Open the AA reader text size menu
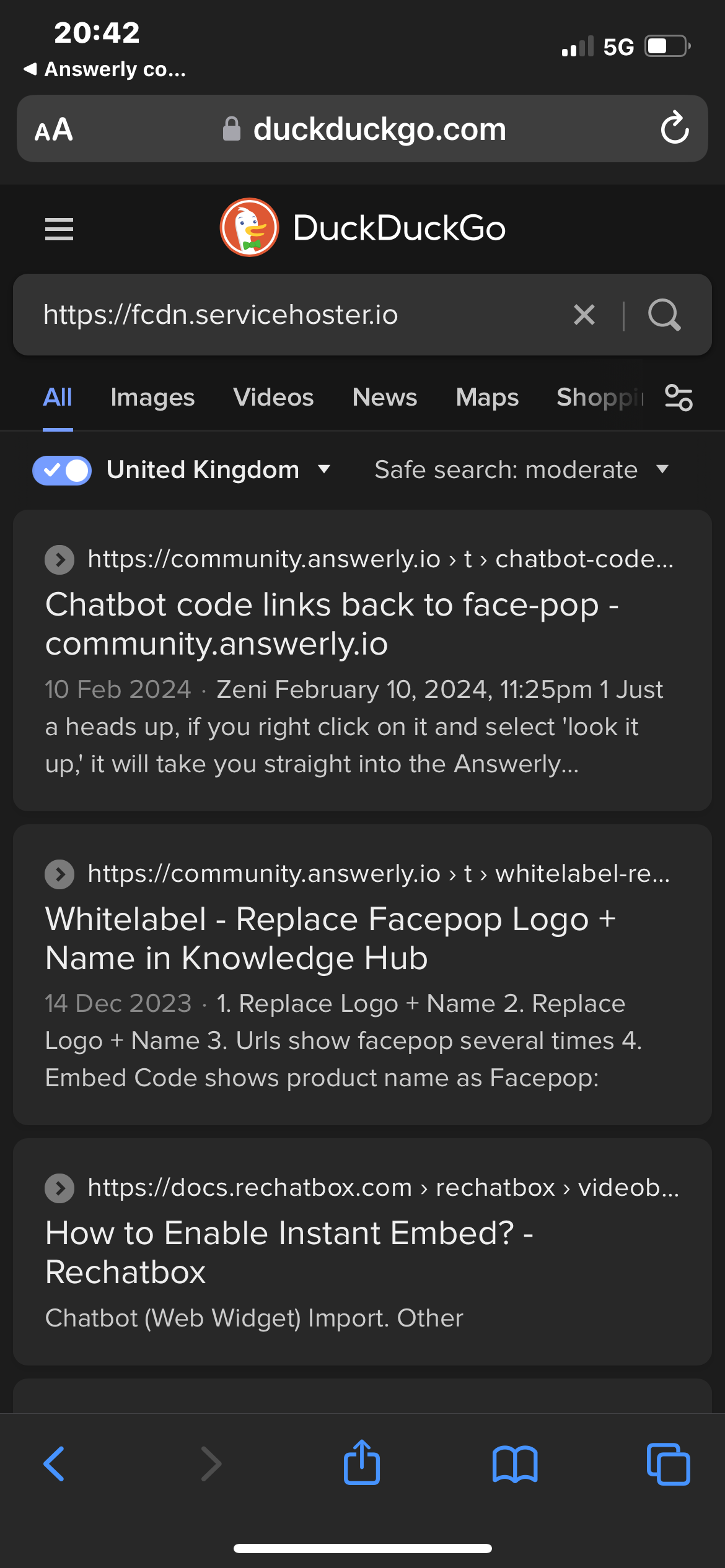 click(x=54, y=129)
